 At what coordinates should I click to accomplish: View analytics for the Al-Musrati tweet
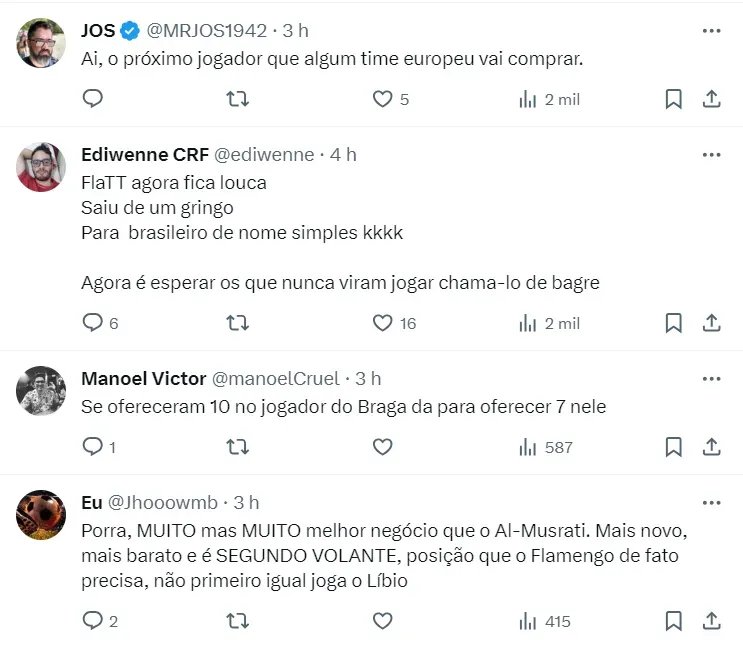[x=544, y=621]
